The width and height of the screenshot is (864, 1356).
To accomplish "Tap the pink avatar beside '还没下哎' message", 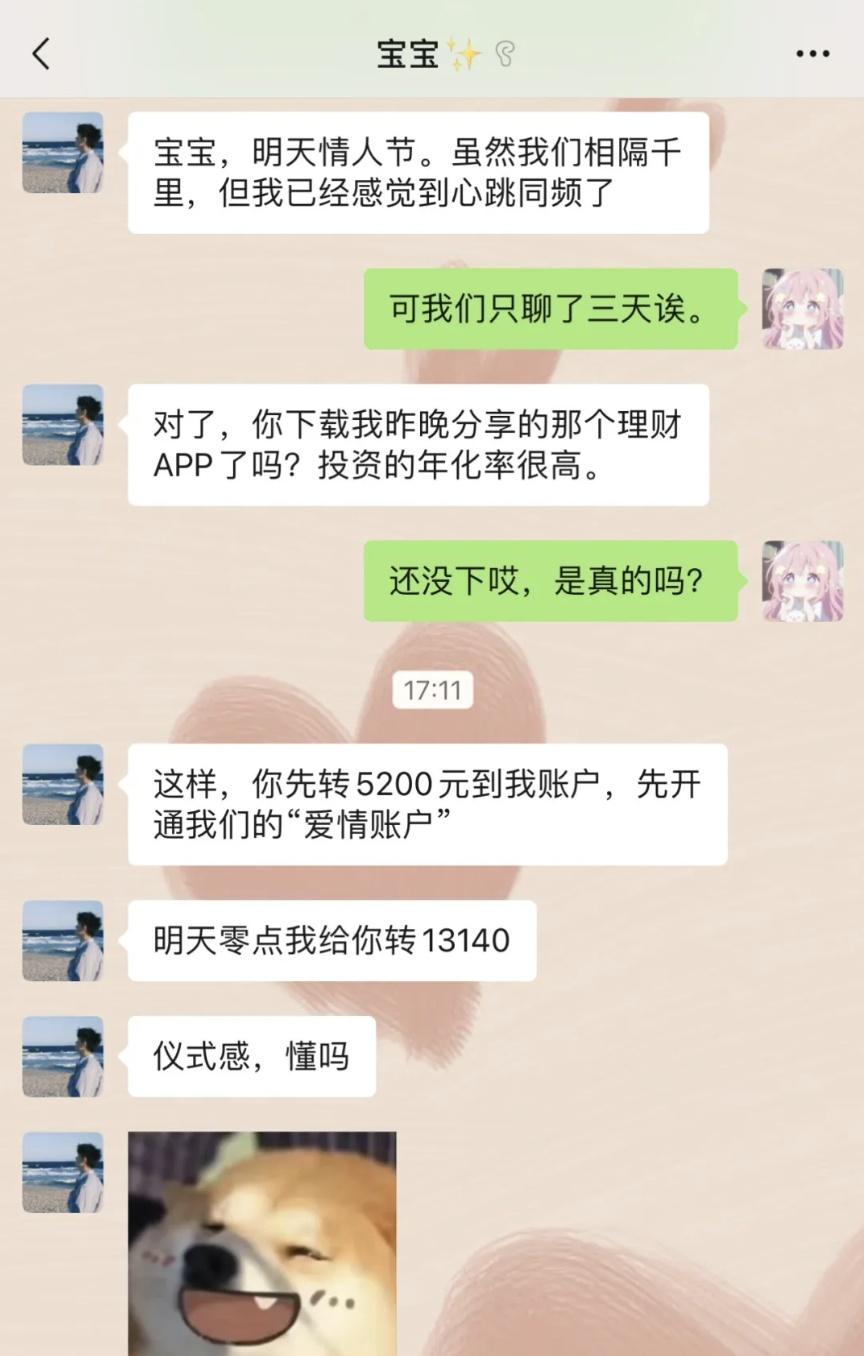I will click(802, 581).
